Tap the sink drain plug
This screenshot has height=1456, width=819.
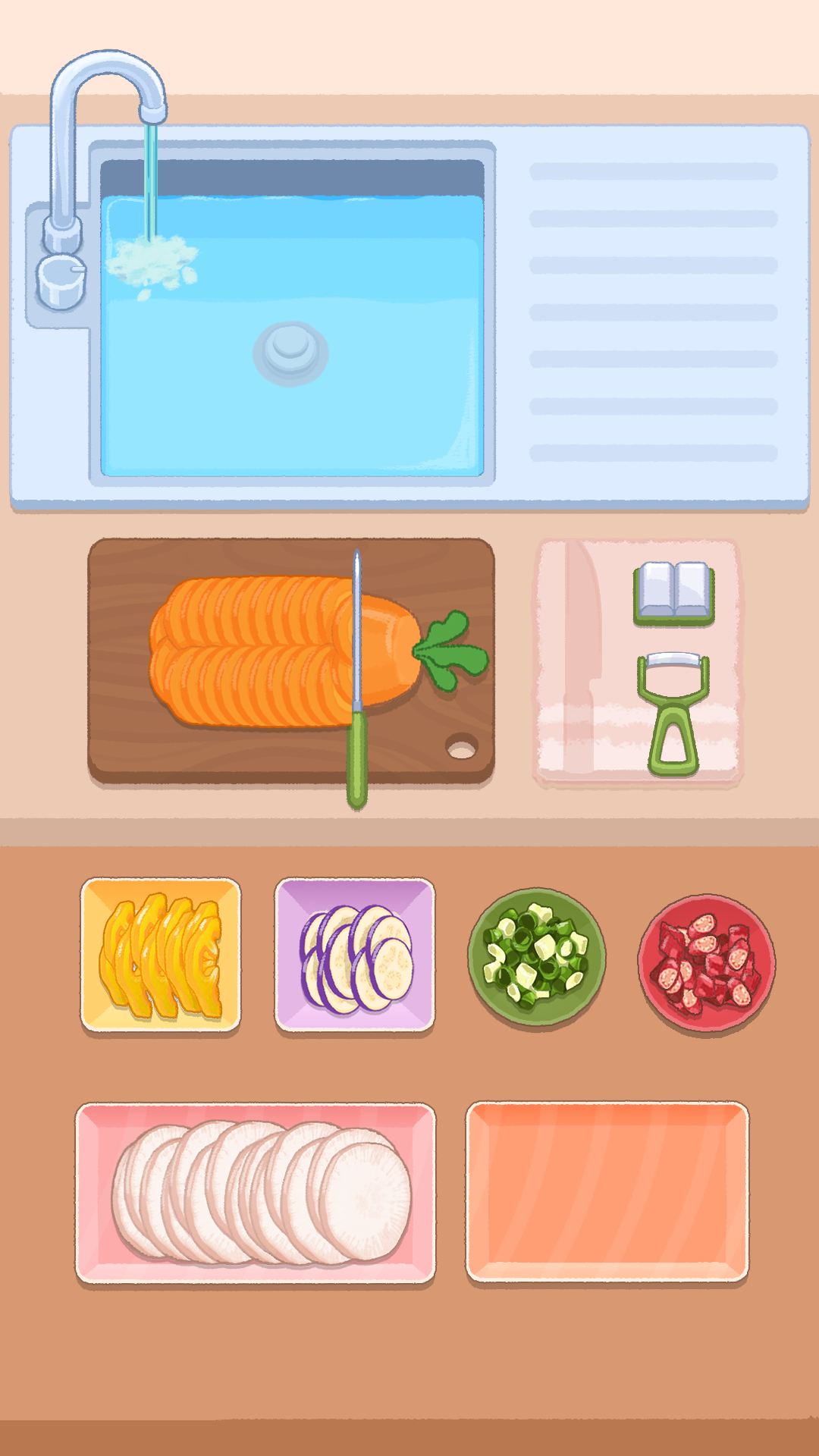pyautogui.click(x=290, y=353)
